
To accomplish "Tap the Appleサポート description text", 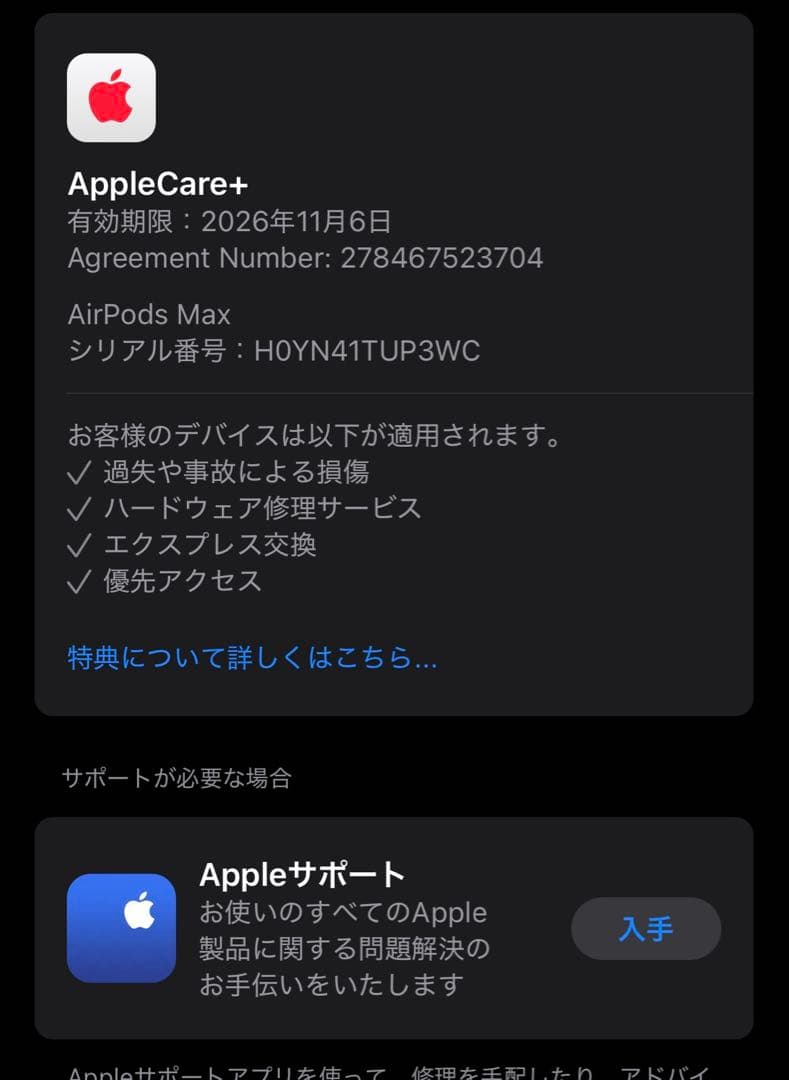I will pyautogui.click(x=345, y=948).
